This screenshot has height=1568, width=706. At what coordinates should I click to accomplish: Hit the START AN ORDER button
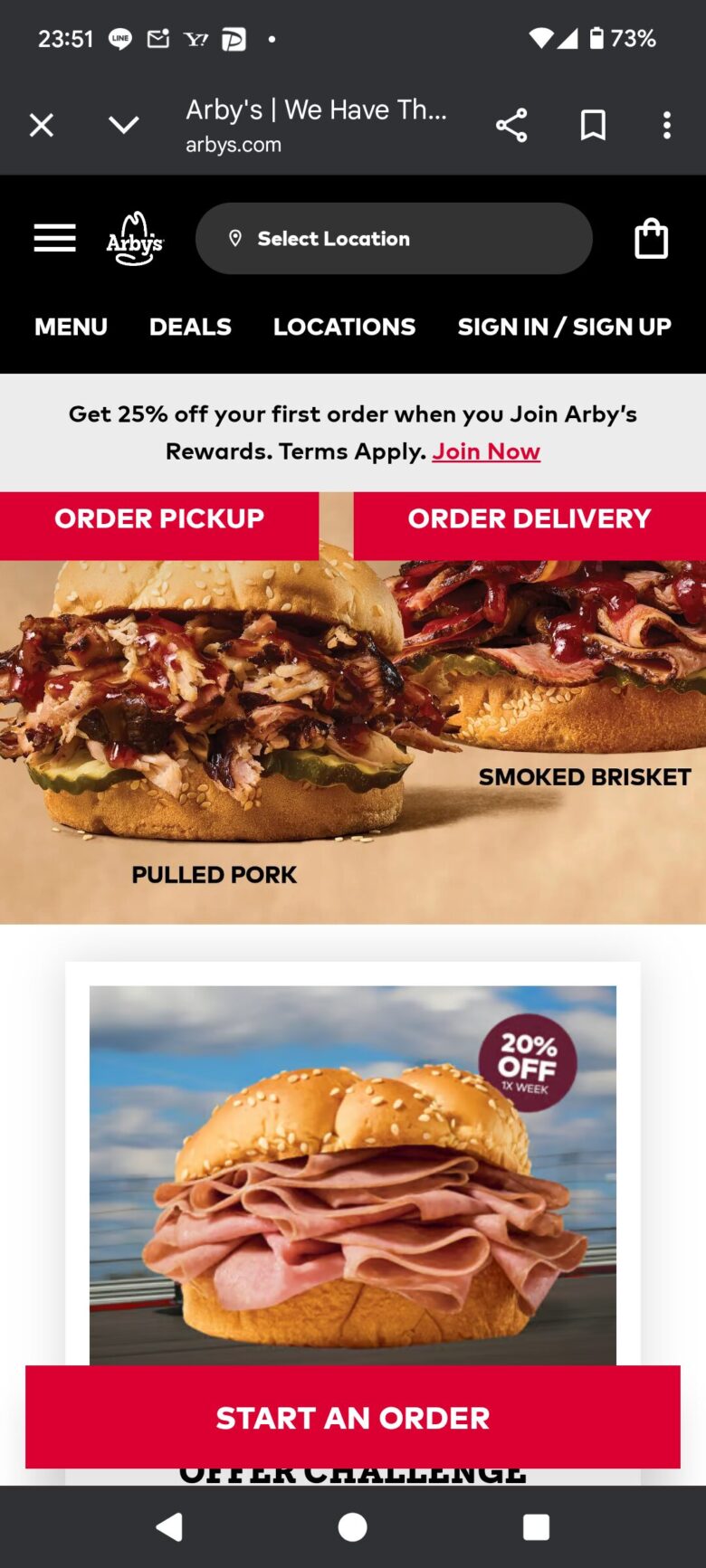pos(353,1417)
